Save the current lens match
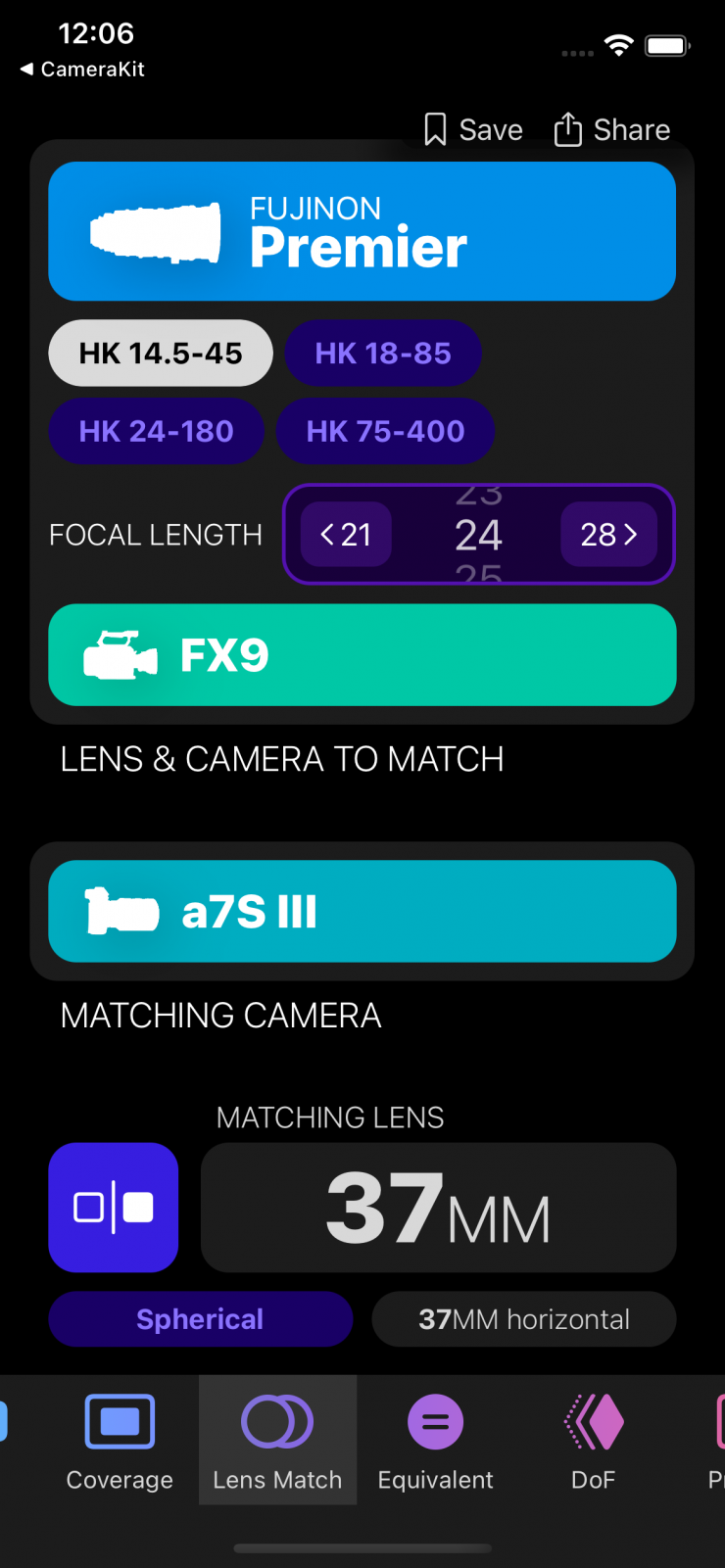Screen dimensions: 725x1568 coord(473,130)
